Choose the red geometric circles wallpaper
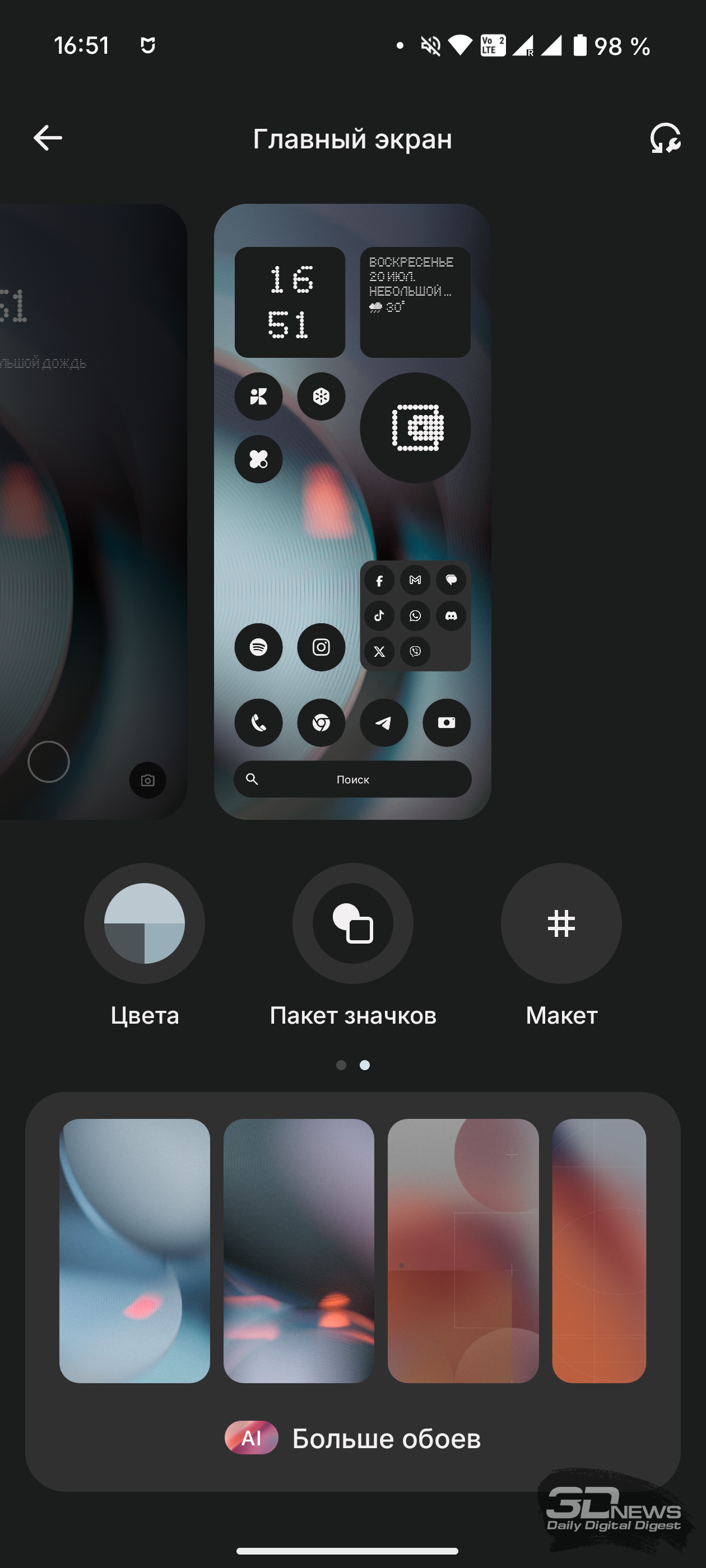Screen dimensions: 706x1568 (x=463, y=1251)
